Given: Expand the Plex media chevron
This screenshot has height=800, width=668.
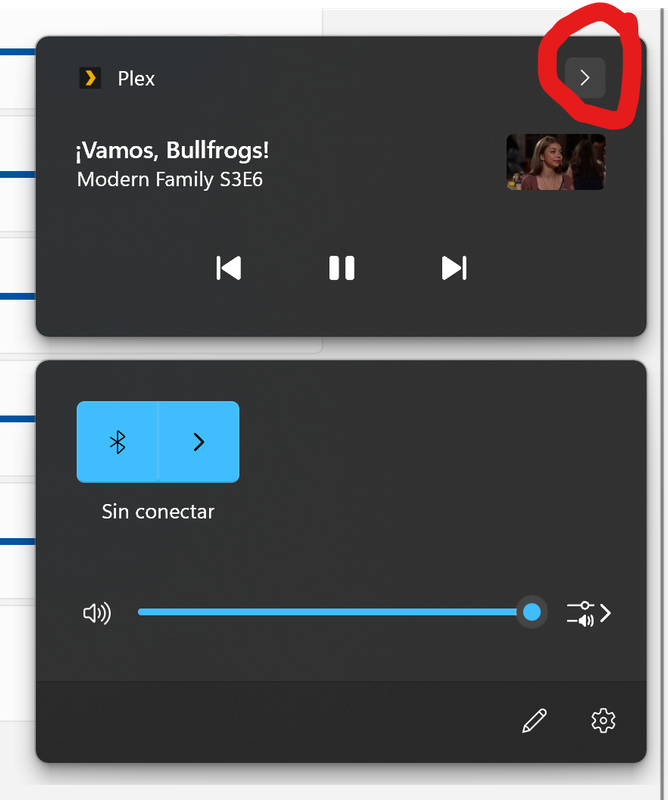Looking at the screenshot, I should click(x=585, y=78).
